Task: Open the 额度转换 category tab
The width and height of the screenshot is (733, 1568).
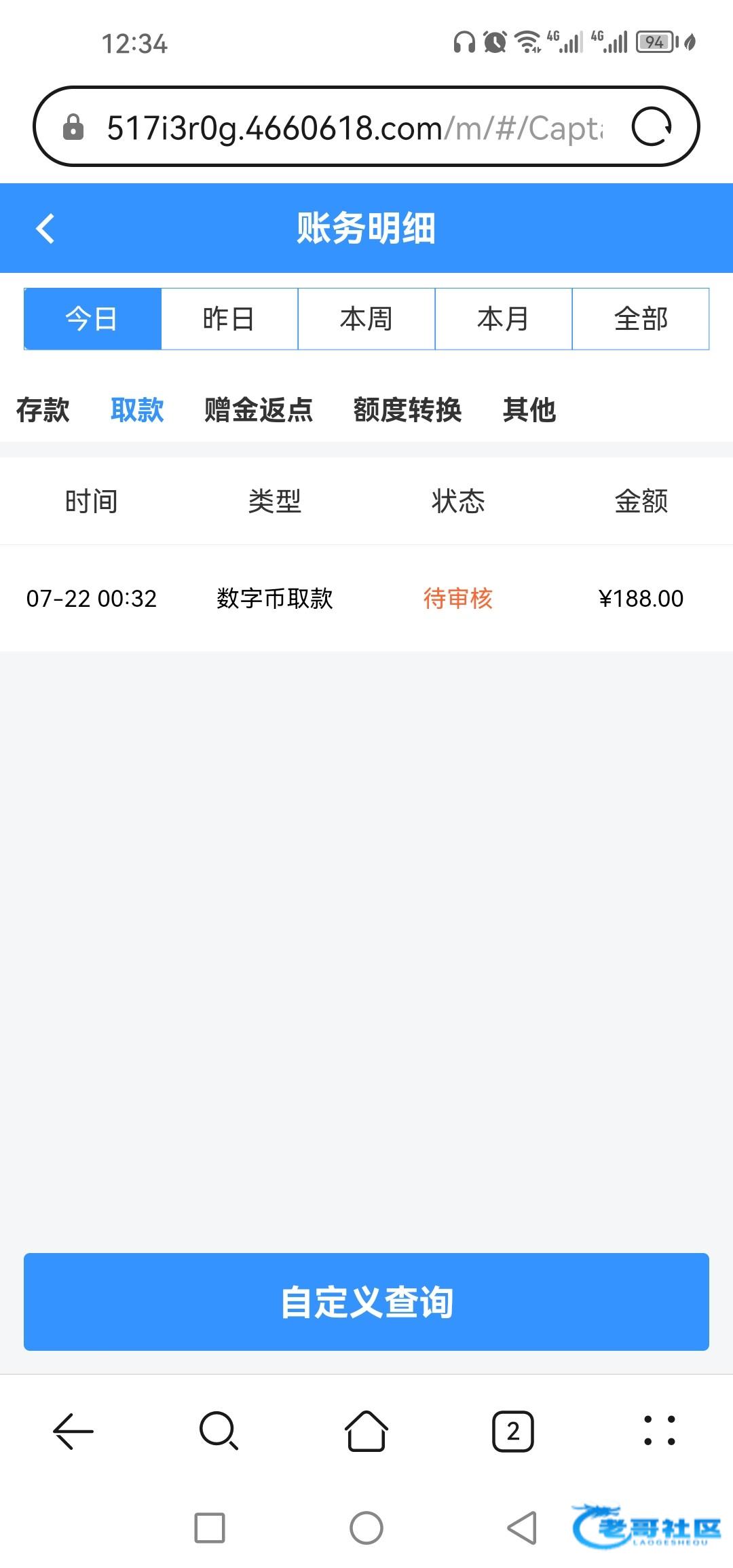Action: point(407,410)
